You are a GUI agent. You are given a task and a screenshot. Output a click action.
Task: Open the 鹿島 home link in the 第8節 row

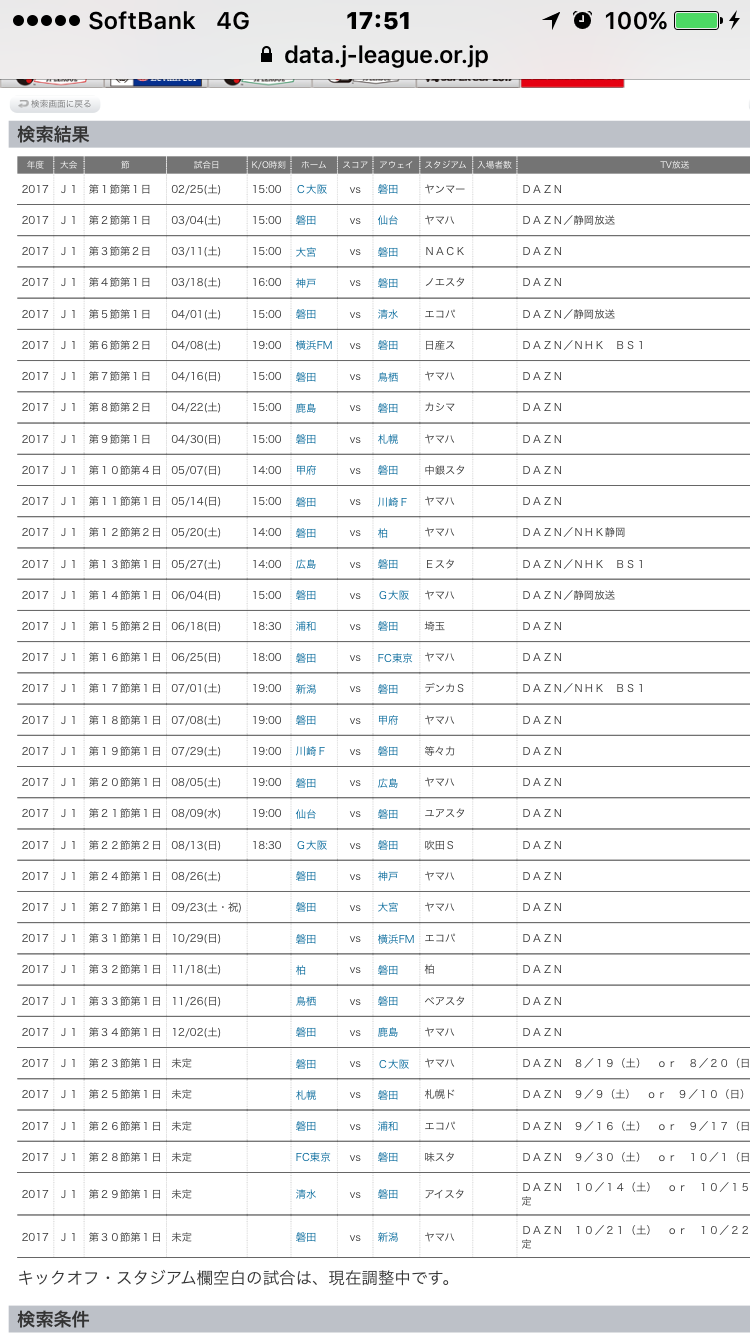(x=305, y=408)
